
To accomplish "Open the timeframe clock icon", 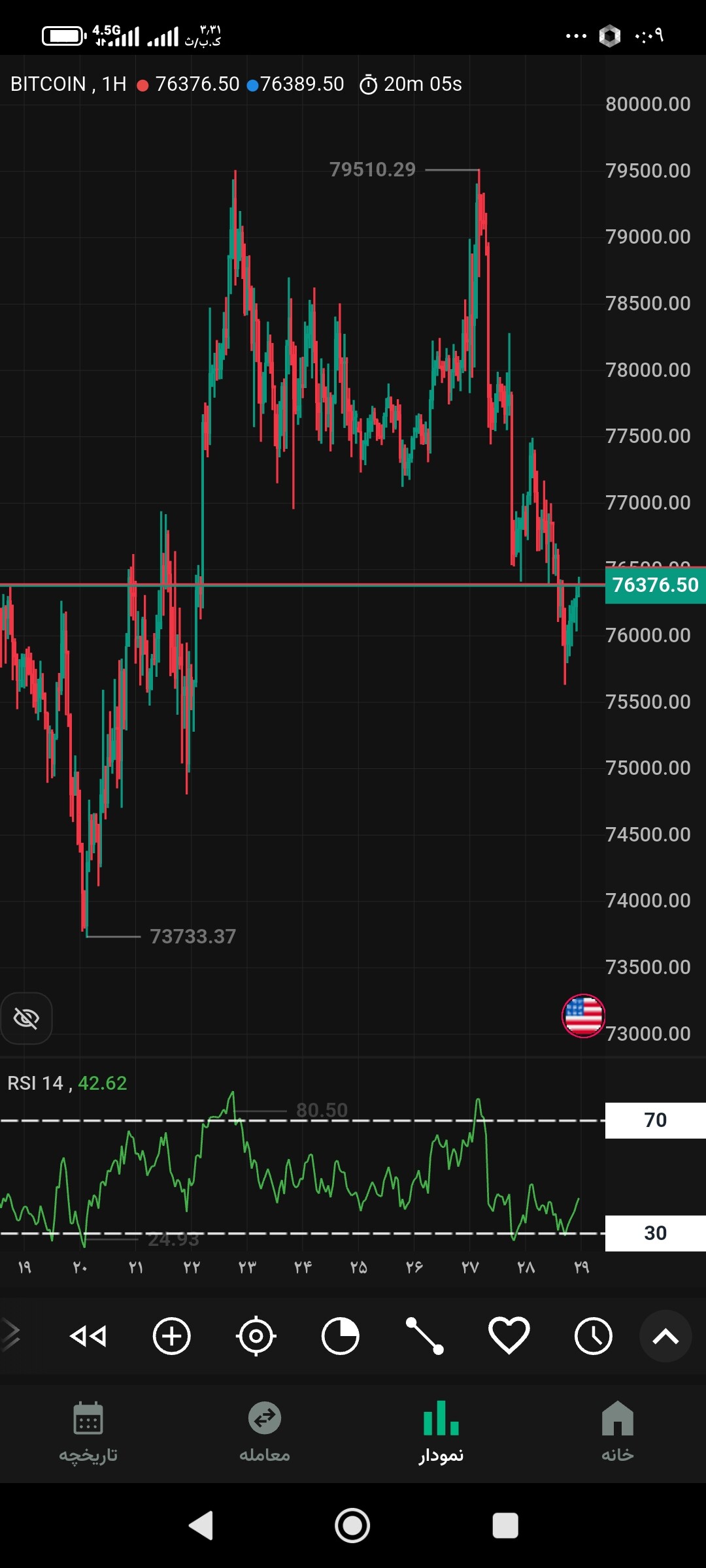I will [593, 1336].
